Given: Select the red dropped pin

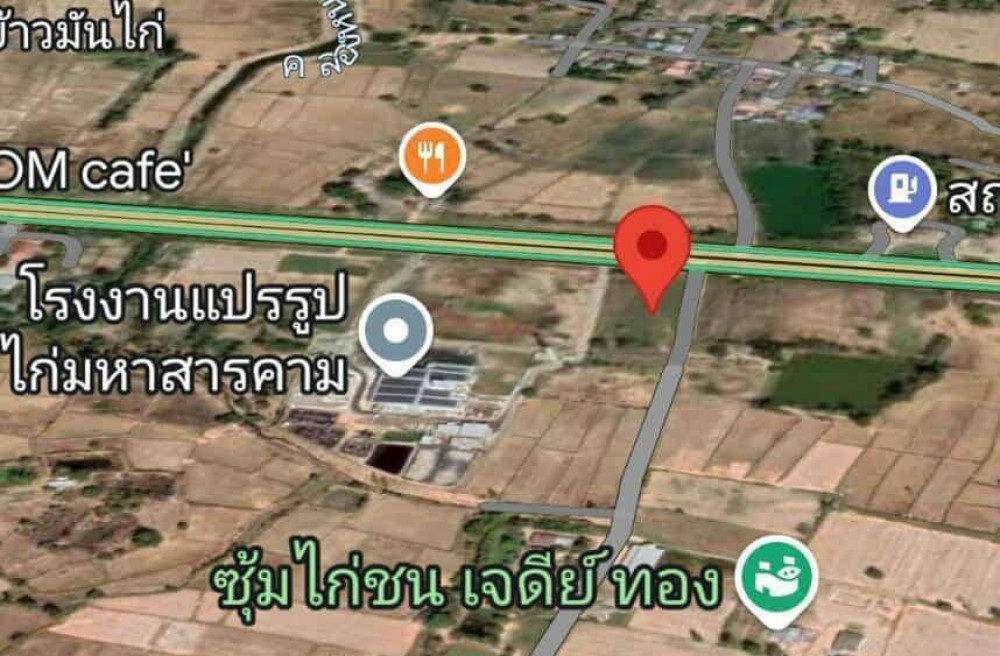Looking at the screenshot, I should coord(652,246).
